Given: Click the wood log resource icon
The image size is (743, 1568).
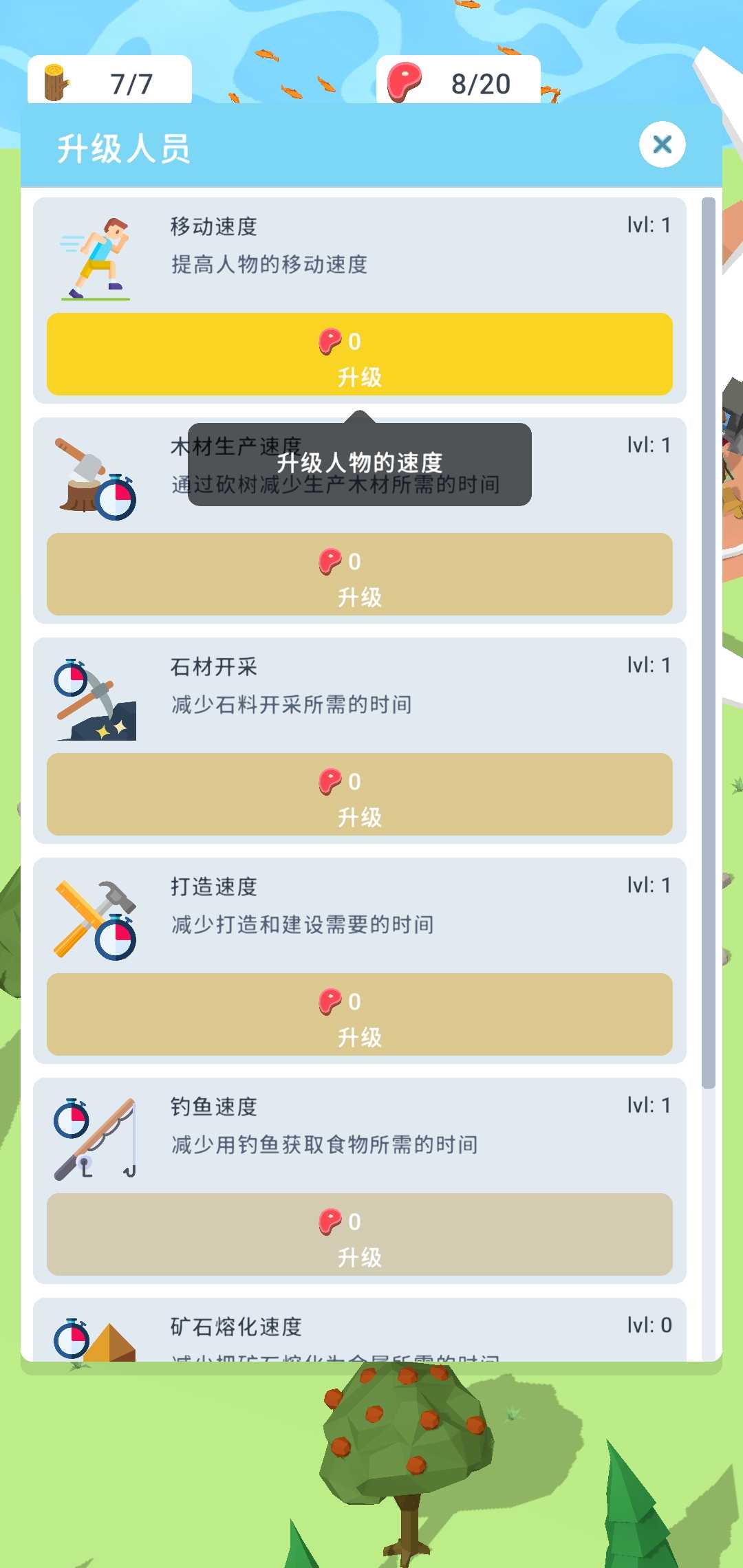Looking at the screenshot, I should tap(55, 81).
